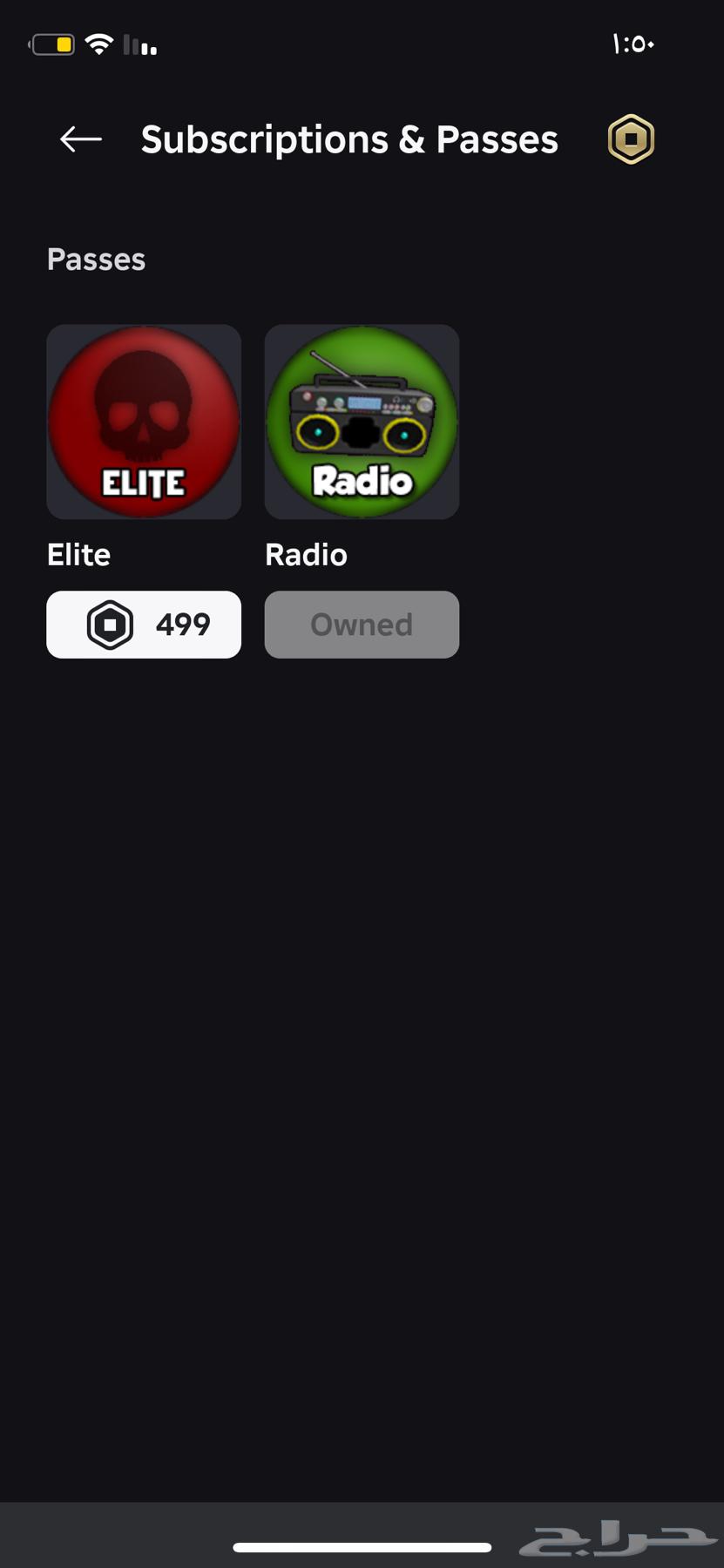
Task: Tap the Owned button under Radio
Action: (x=362, y=625)
